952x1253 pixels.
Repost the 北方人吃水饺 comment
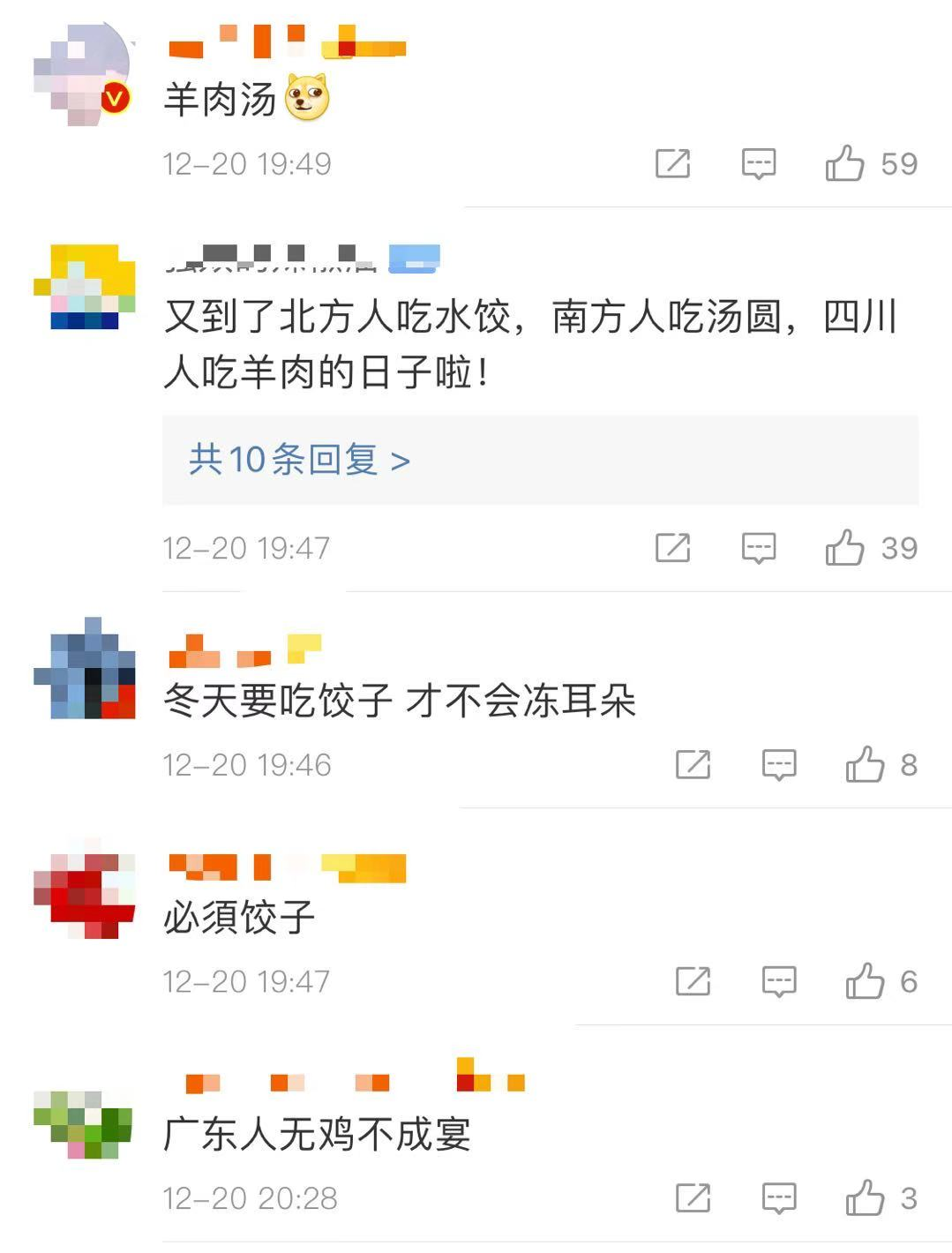pos(672,548)
